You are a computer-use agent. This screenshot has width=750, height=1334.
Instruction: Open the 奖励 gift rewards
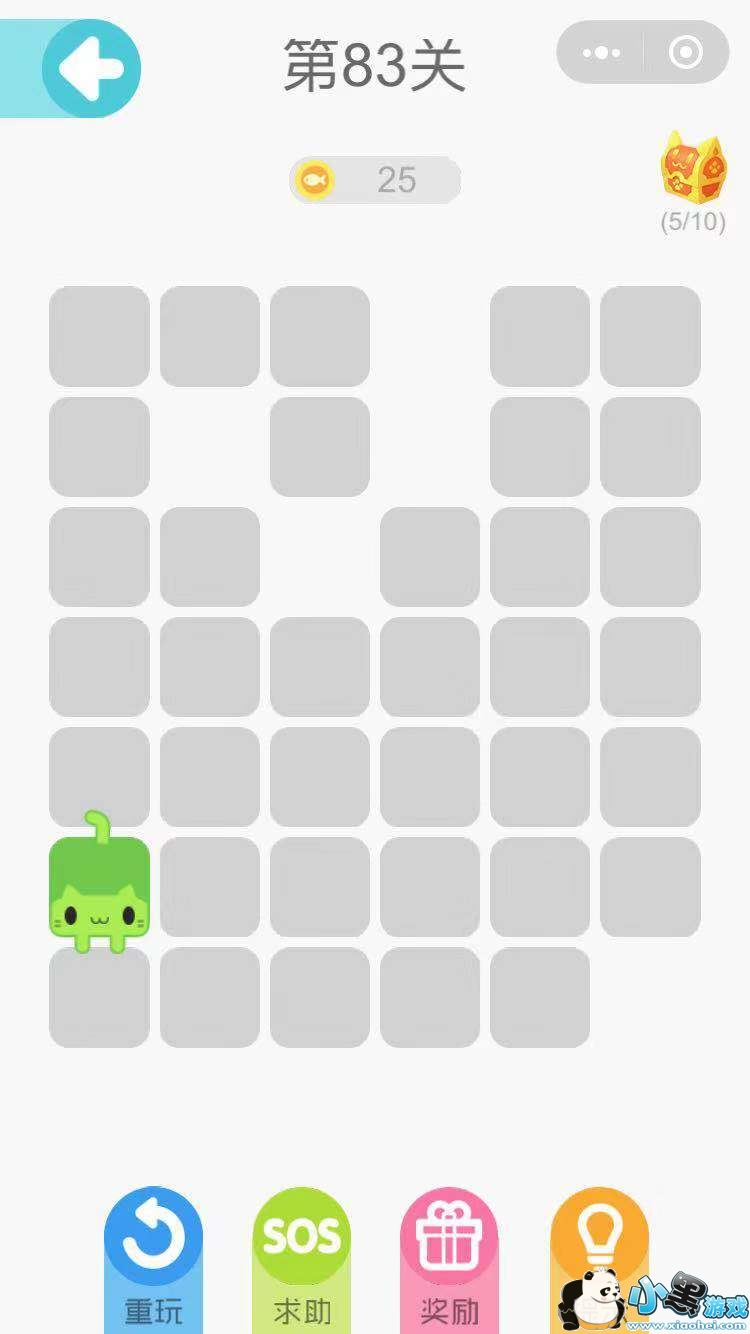[449, 1248]
